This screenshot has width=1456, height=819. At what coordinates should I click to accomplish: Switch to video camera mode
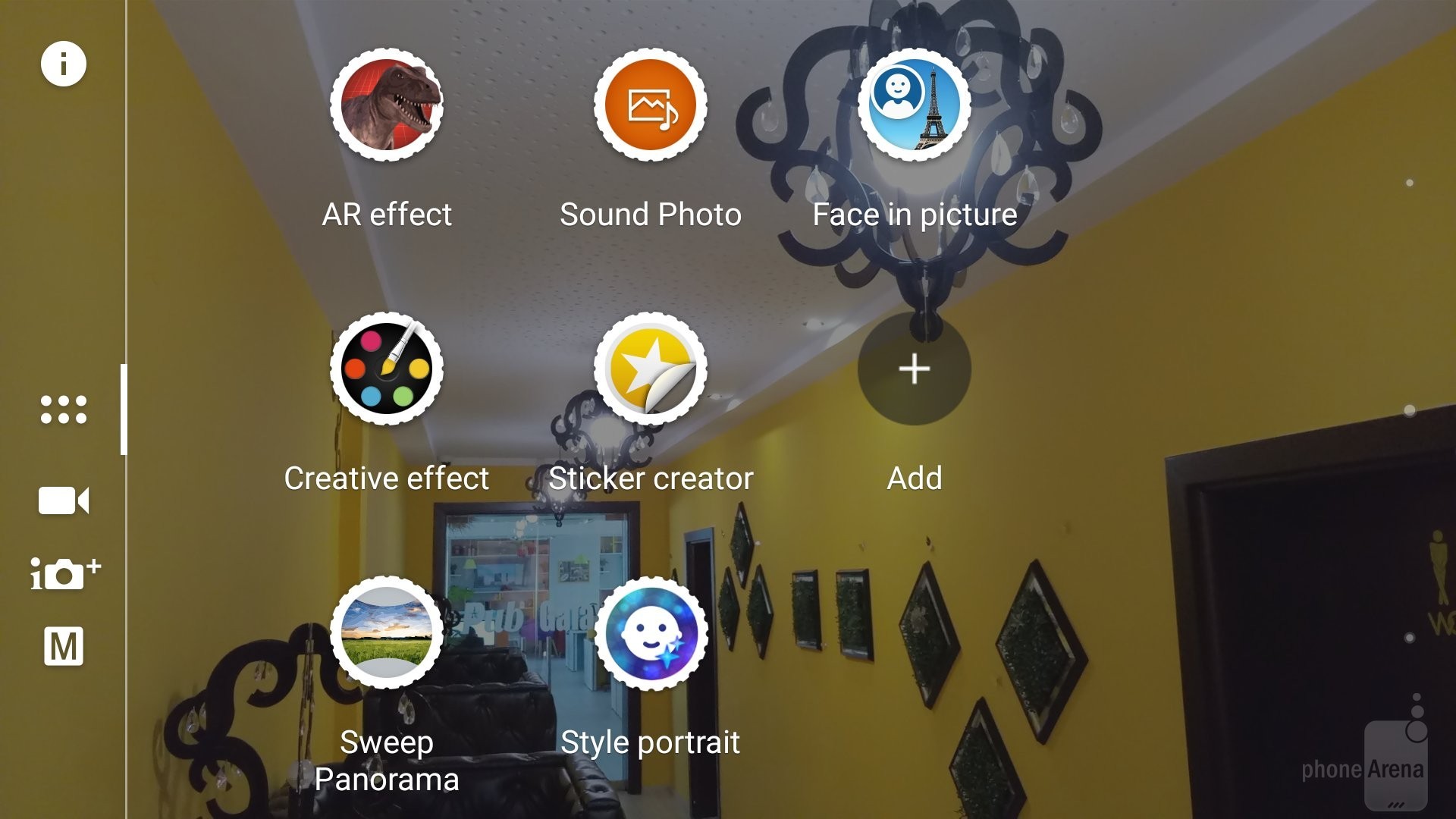click(64, 500)
